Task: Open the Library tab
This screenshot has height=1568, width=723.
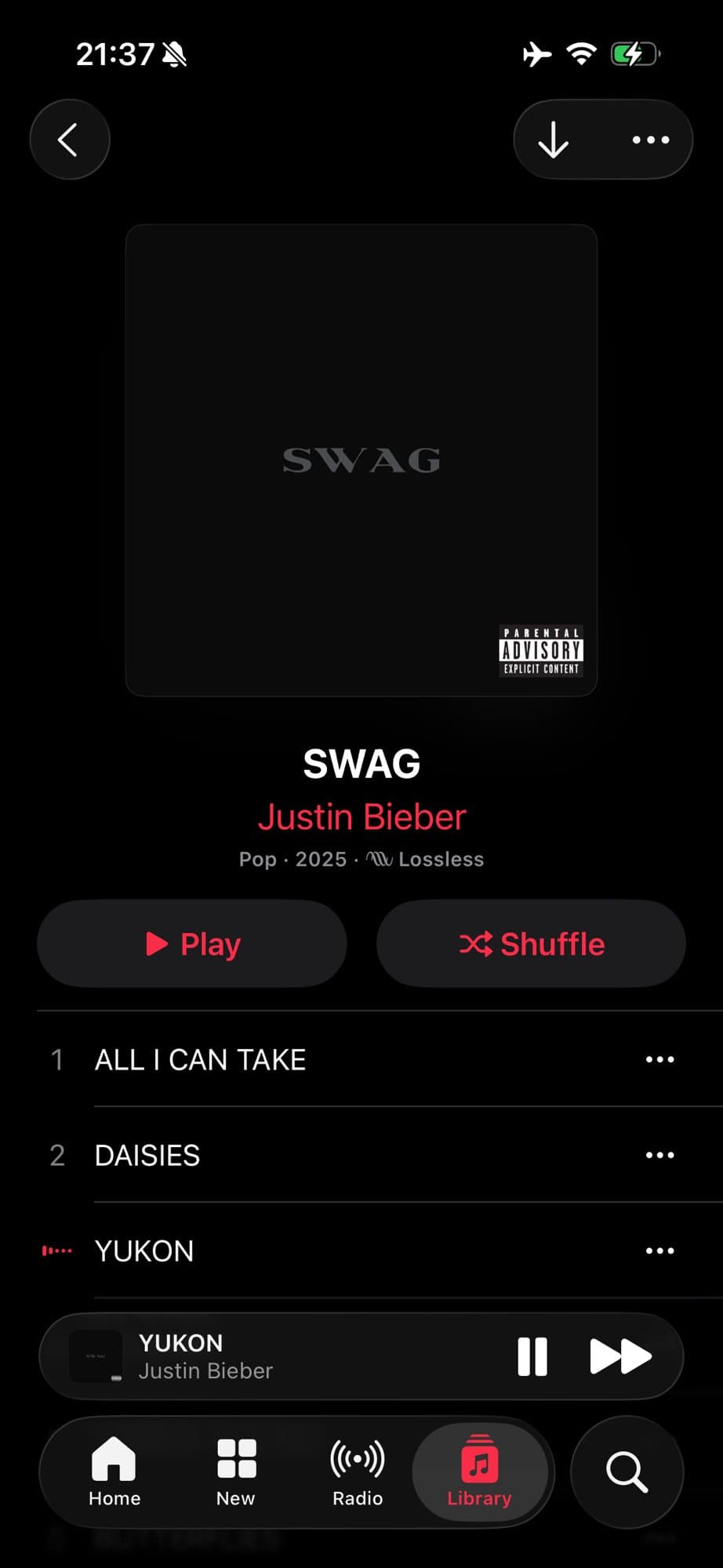Action: click(x=479, y=1472)
